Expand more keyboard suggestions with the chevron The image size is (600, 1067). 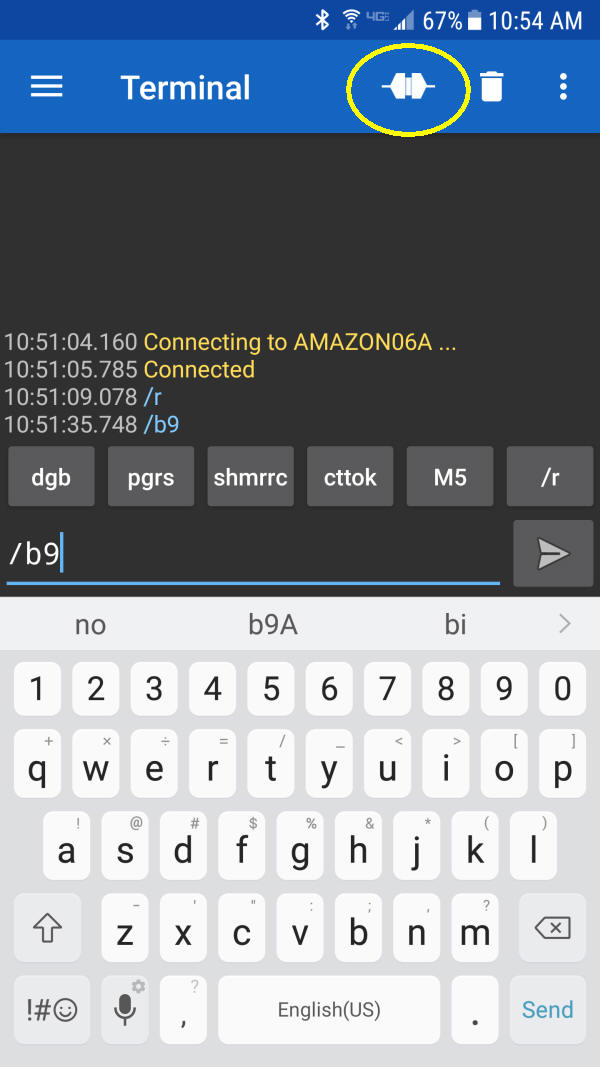click(565, 624)
